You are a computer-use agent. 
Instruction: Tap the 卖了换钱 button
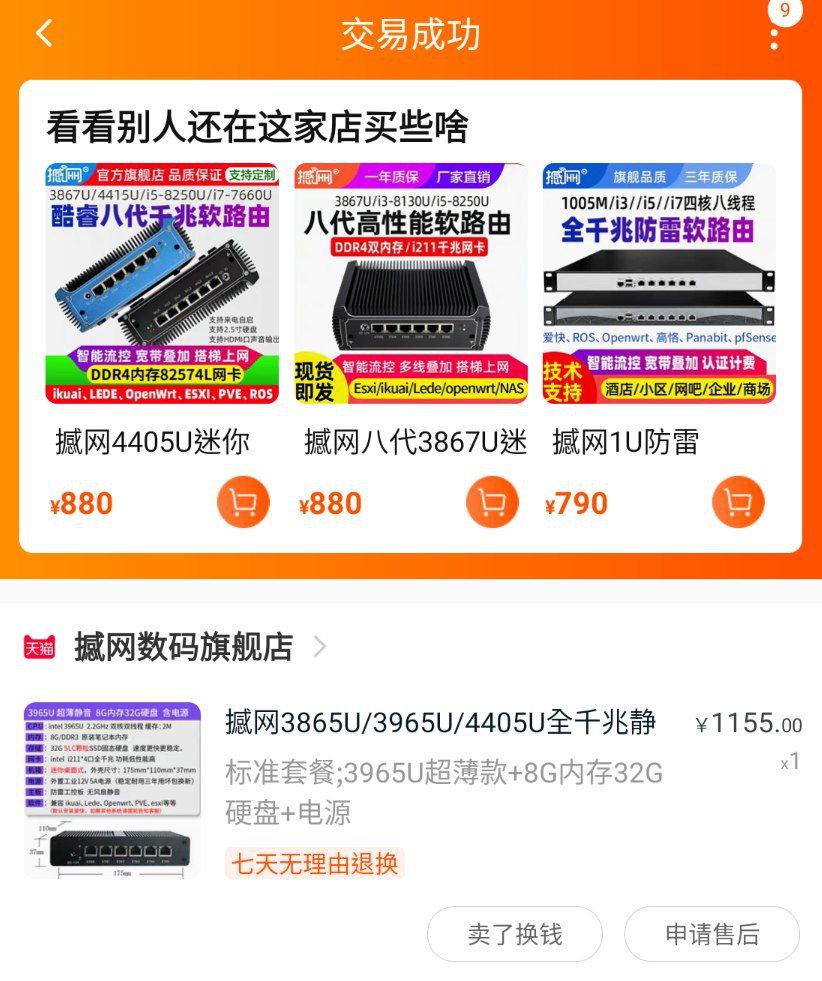pyautogui.click(x=515, y=934)
